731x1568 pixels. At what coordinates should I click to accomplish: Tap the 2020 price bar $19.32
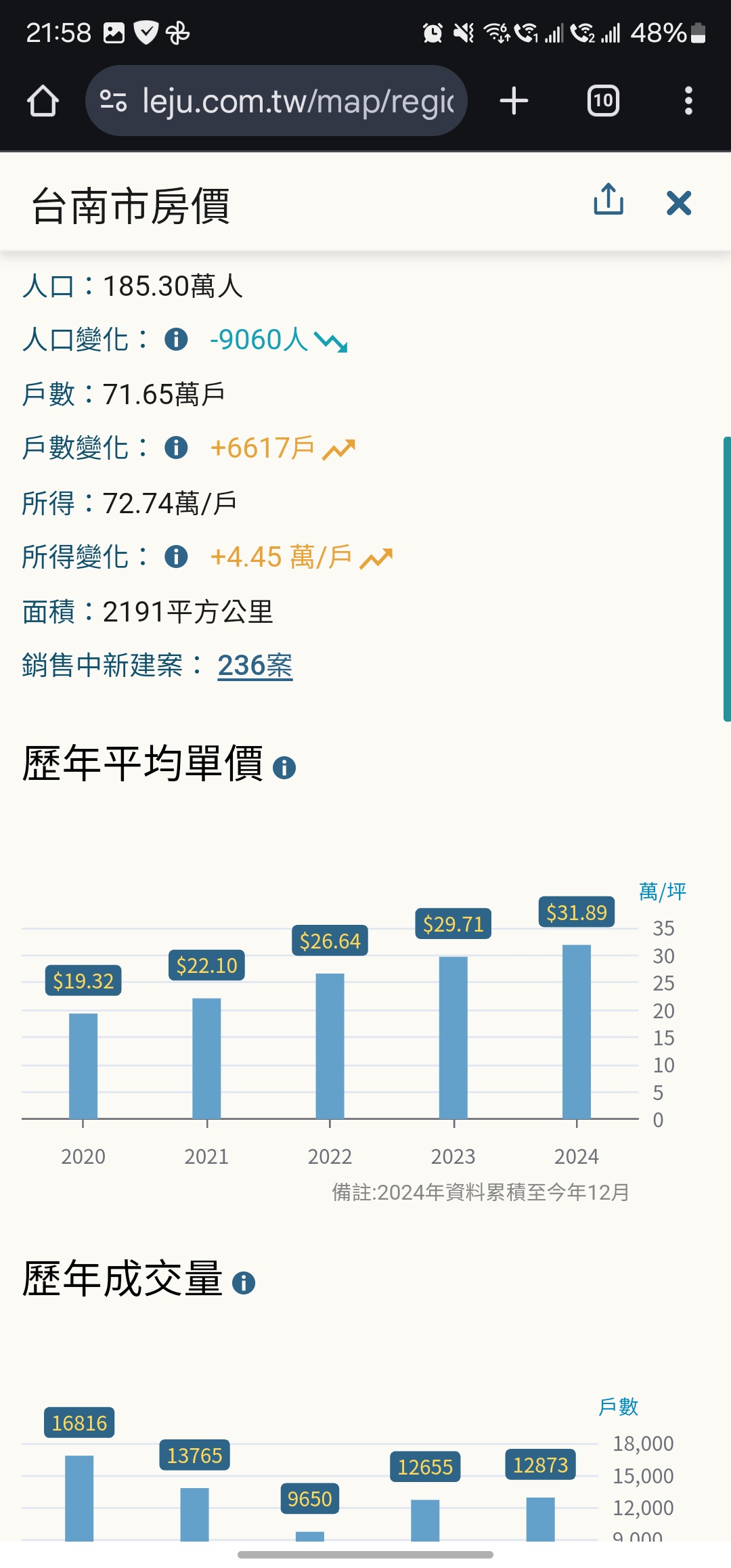tap(83, 1066)
